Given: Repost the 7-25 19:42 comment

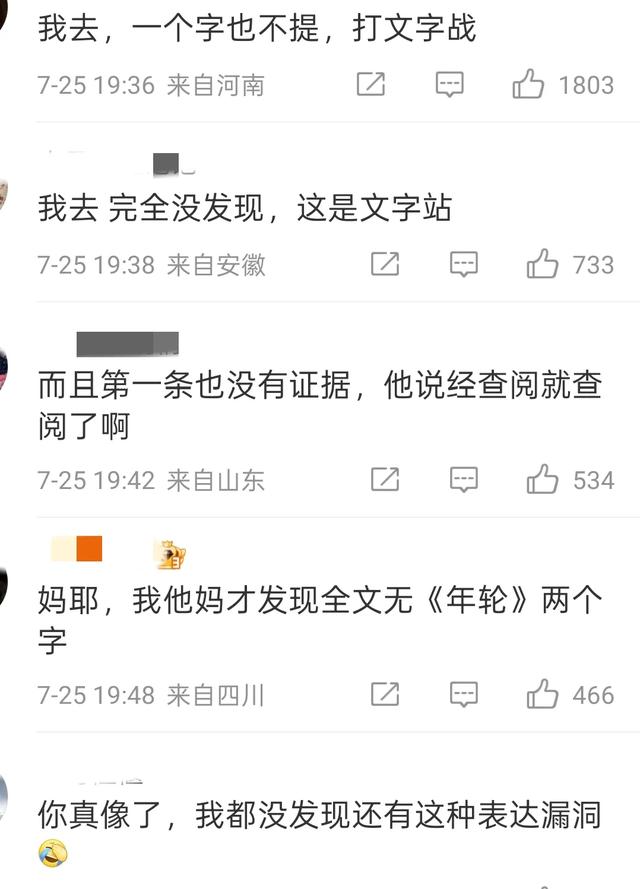Looking at the screenshot, I should [385, 480].
